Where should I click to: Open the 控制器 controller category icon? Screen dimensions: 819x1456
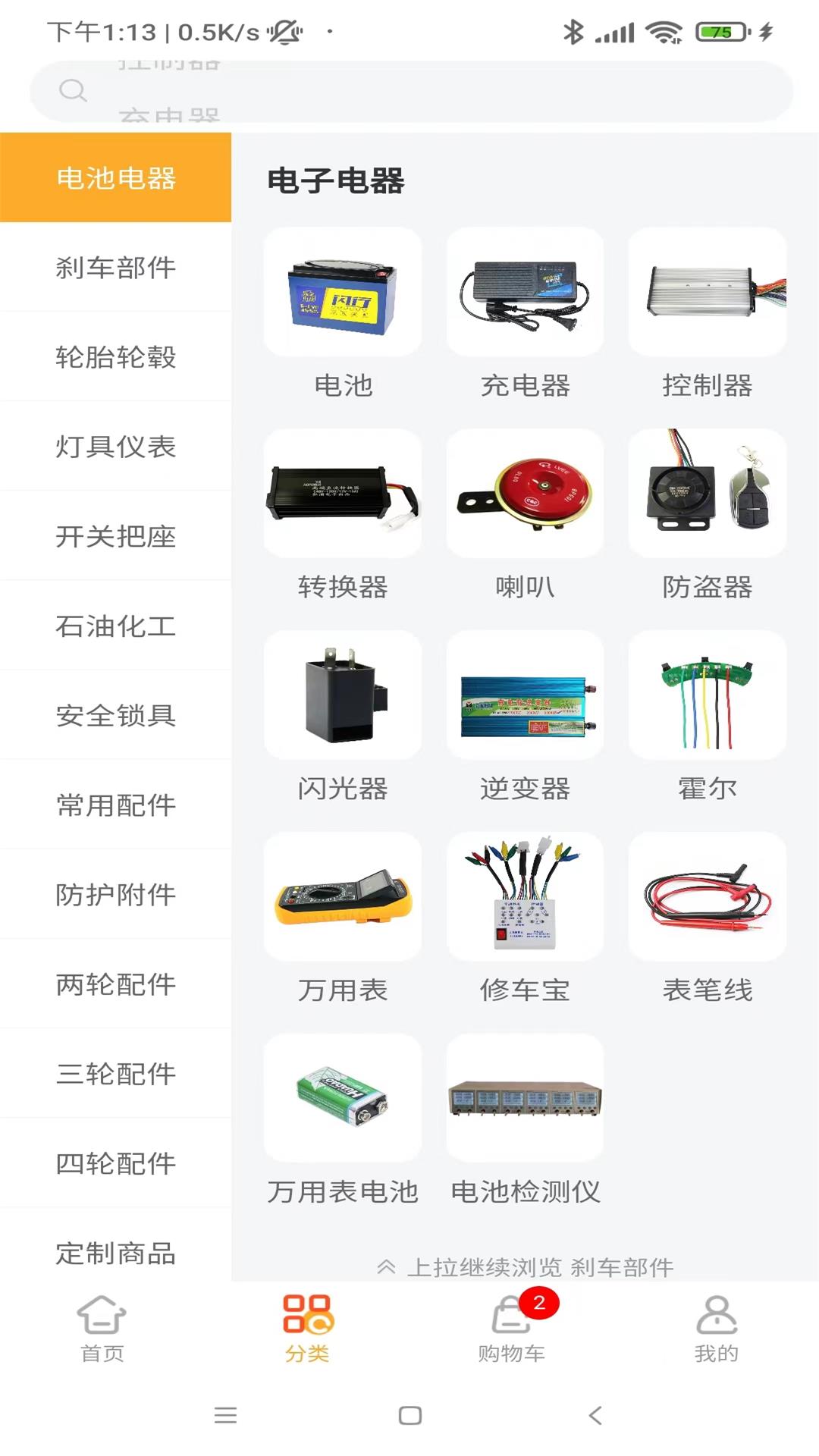708,292
